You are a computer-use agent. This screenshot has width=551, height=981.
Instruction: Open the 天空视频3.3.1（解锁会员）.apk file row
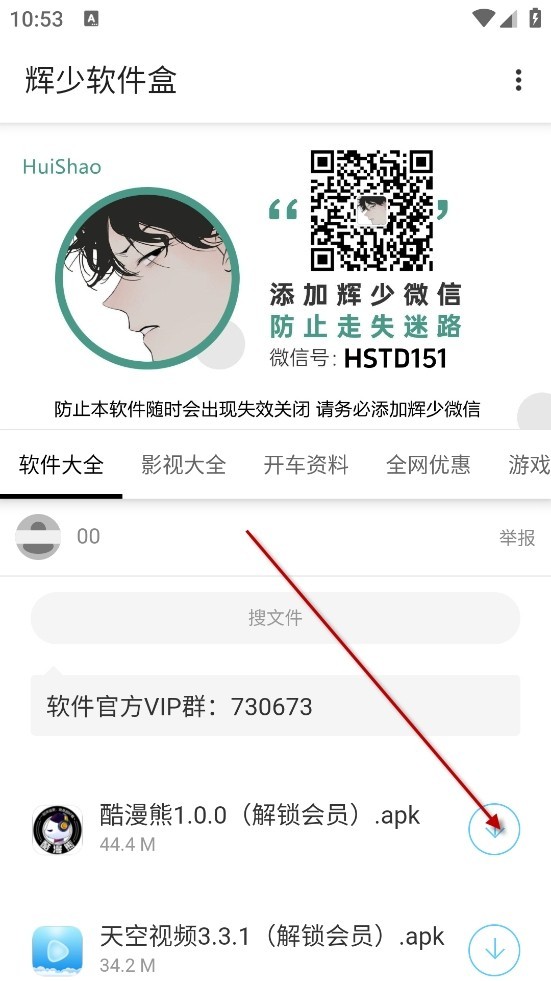(275, 946)
